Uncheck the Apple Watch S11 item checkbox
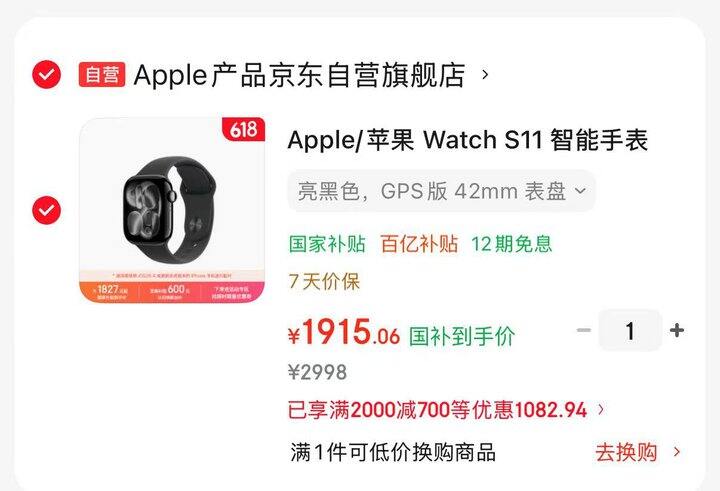The height and width of the screenshot is (491, 720). coord(46,210)
